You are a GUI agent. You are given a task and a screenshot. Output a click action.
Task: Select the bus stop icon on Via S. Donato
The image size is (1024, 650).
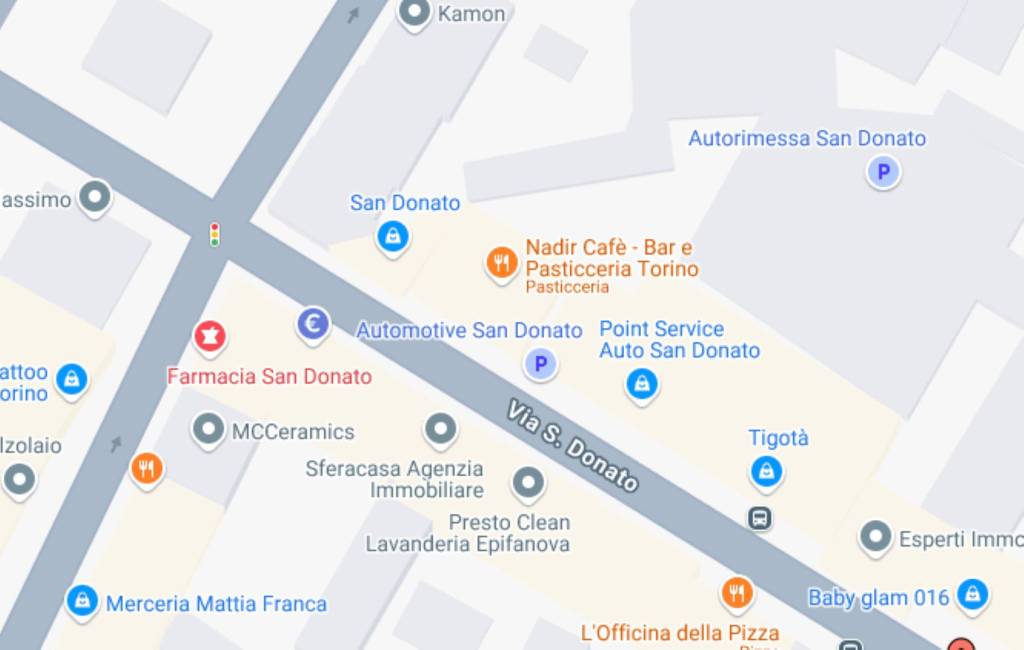coord(760,518)
